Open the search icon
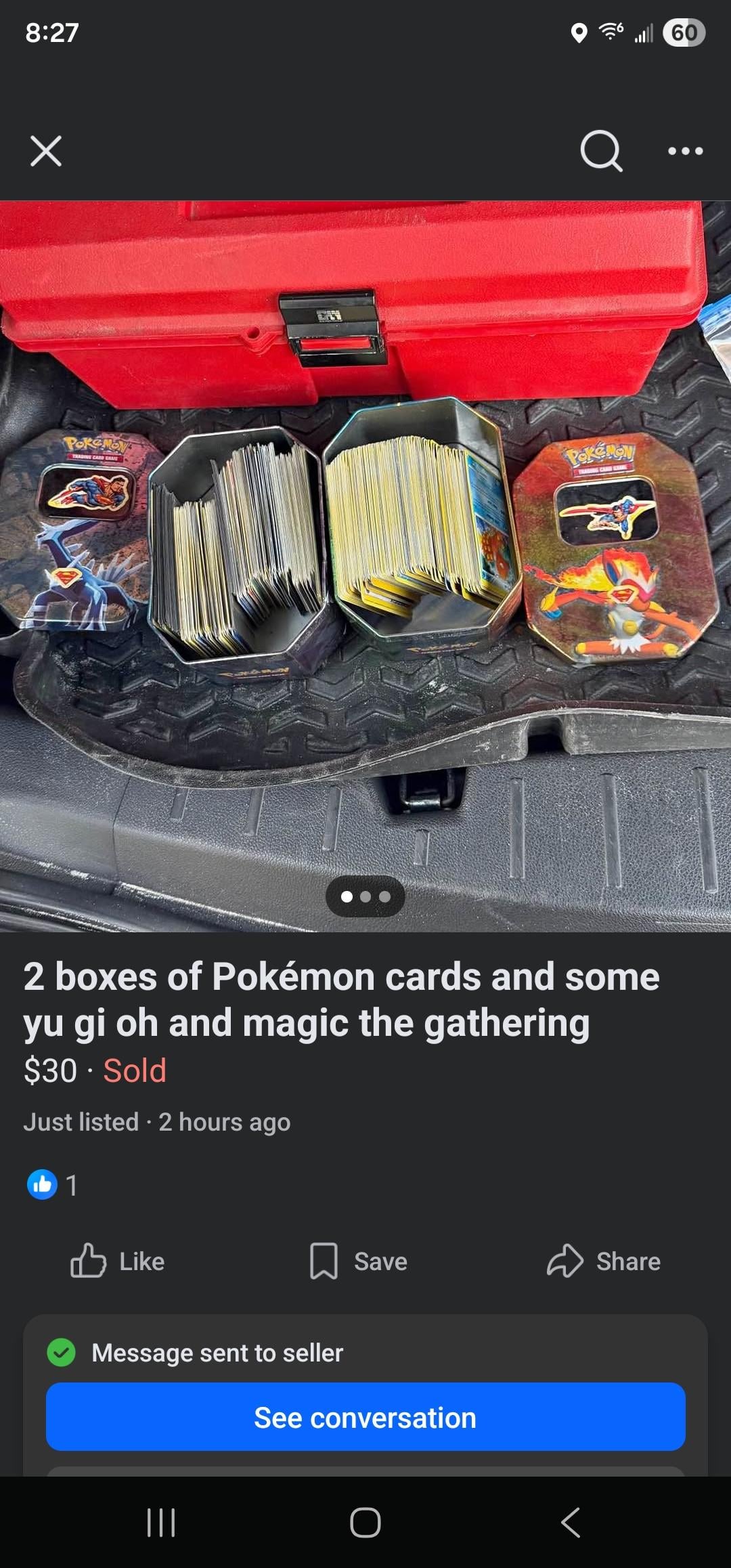 601,150
